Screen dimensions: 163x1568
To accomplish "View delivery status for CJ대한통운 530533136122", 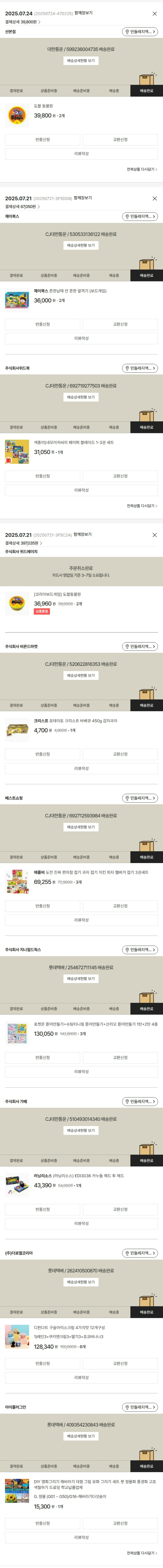I will (x=81, y=245).
